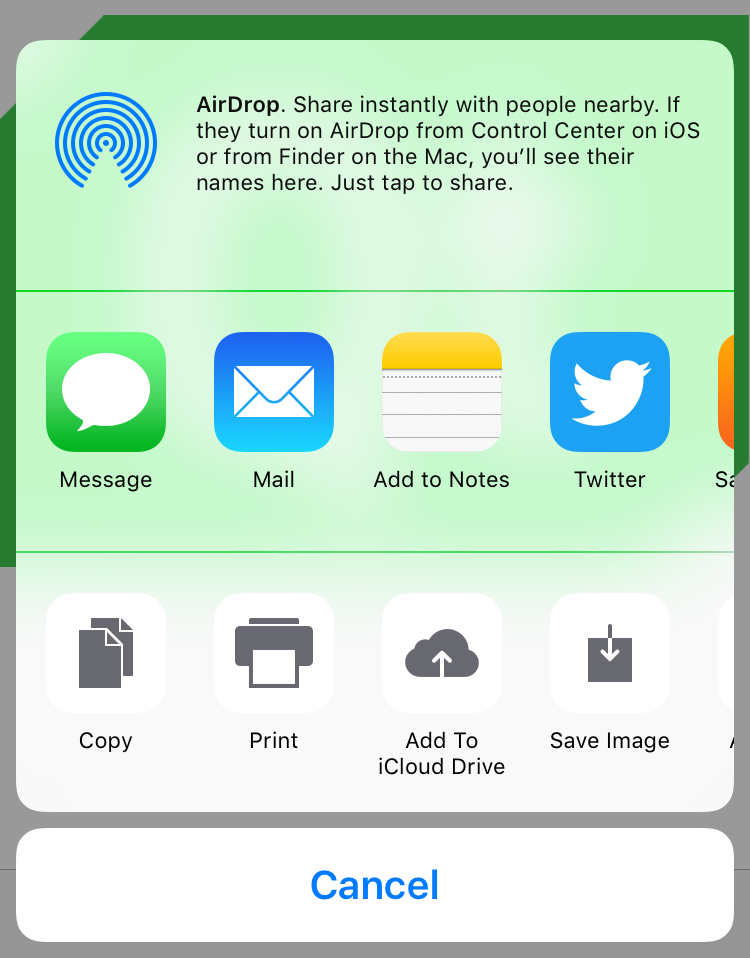Viewport: 750px width, 958px height.
Task: Share through the Mail app
Action: pos(274,392)
